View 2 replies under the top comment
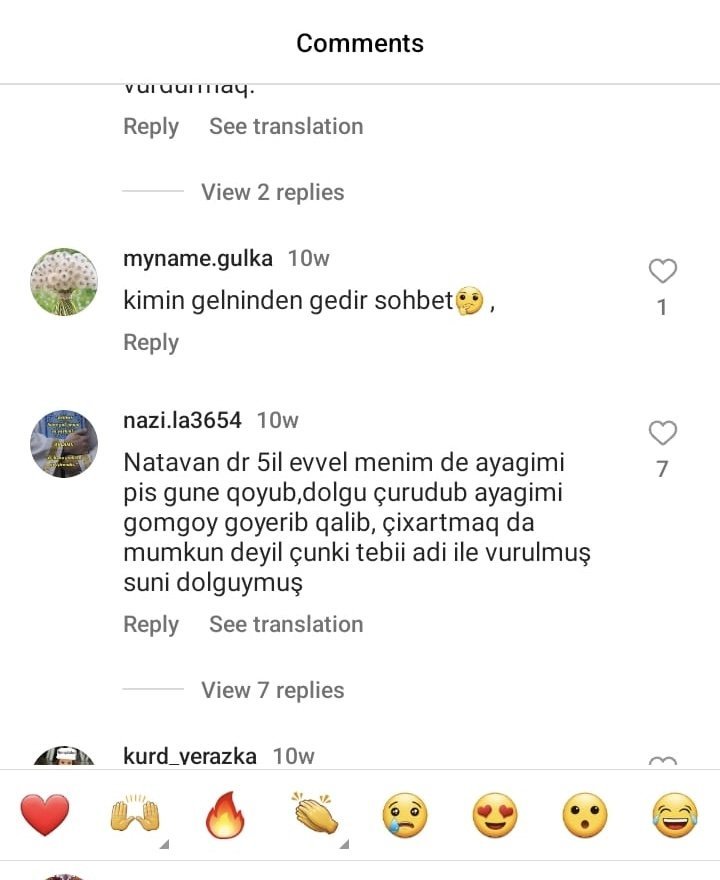This screenshot has width=720, height=880. (272, 192)
